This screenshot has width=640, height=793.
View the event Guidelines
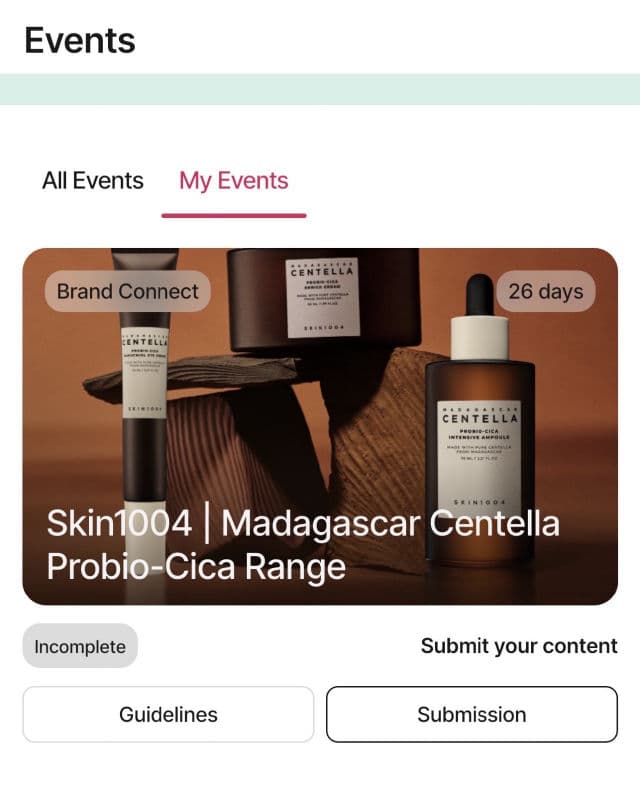point(168,714)
